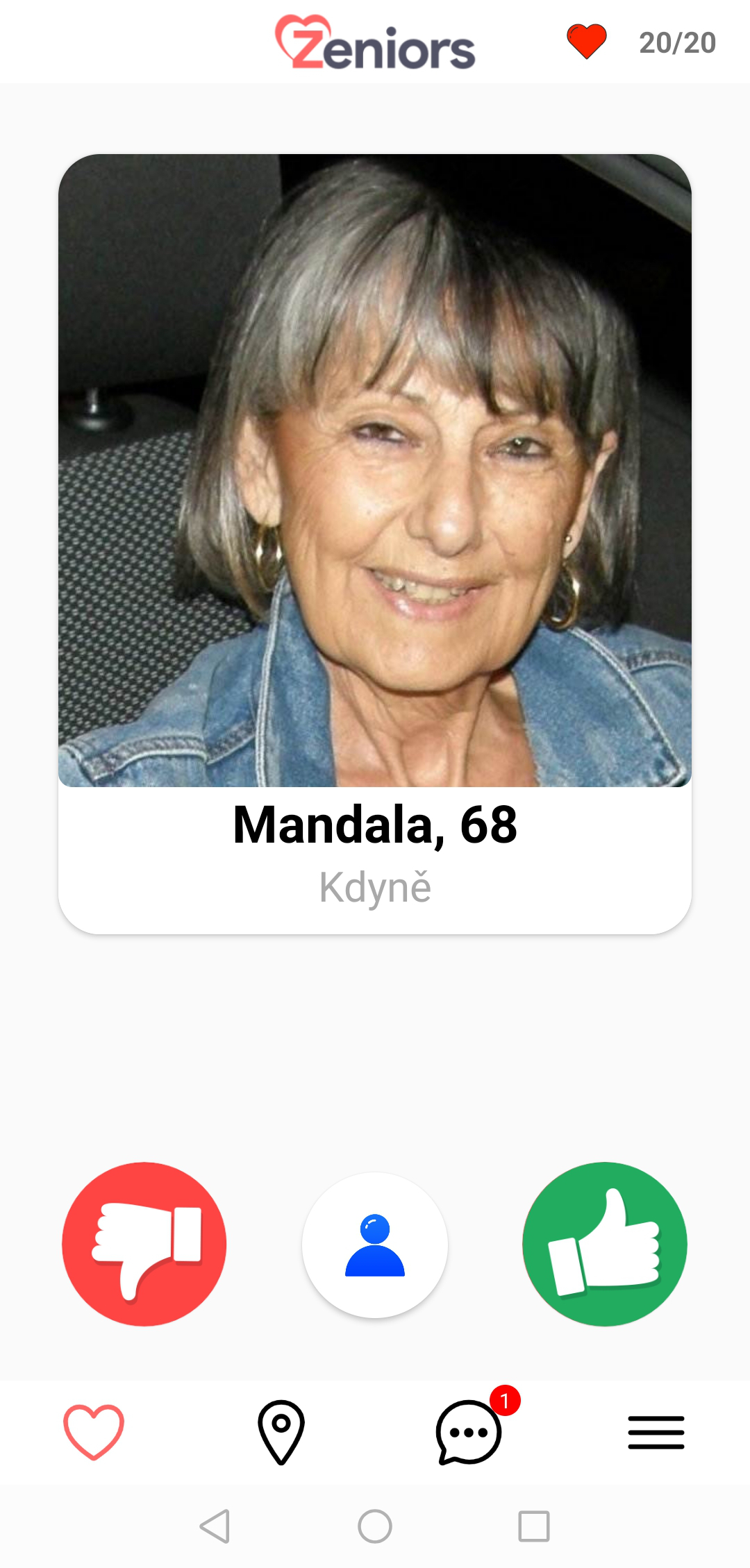The image size is (750, 1568).
Task: Dislike Mandala with the red thumbs-down button
Action: coord(144,1244)
